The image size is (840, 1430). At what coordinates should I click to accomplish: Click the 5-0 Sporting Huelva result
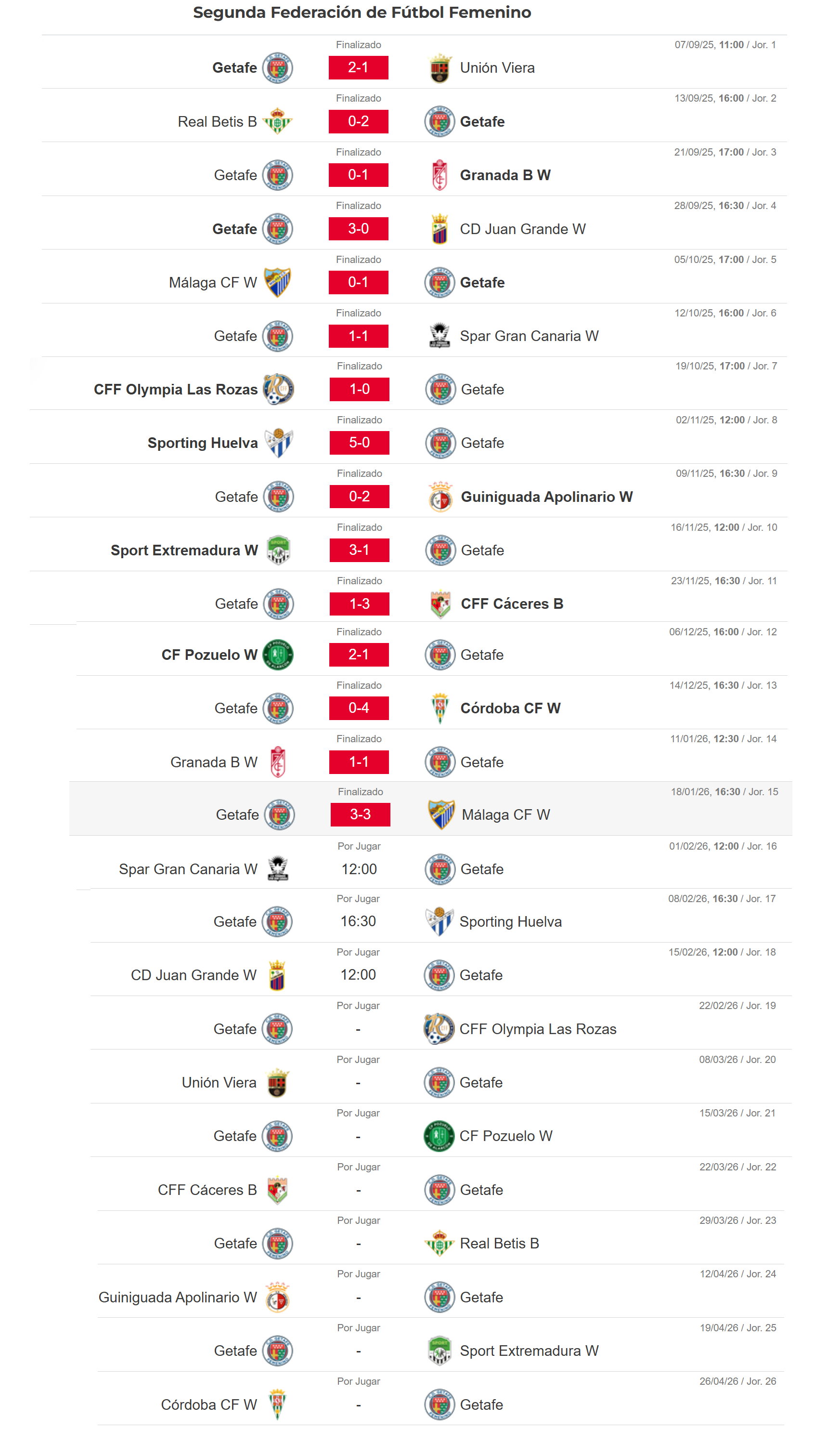[x=359, y=443]
